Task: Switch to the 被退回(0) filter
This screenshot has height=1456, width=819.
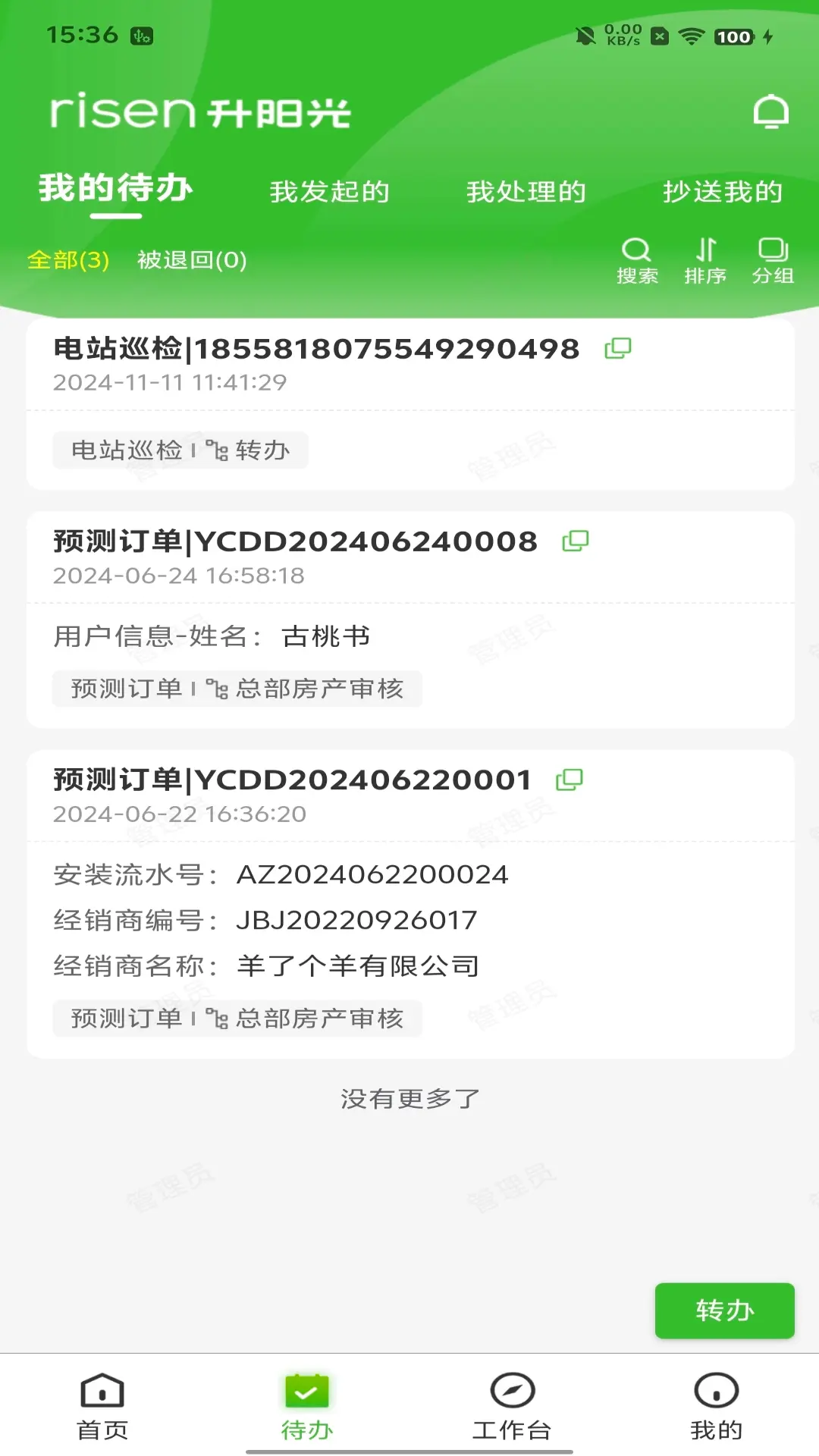Action: tap(188, 261)
